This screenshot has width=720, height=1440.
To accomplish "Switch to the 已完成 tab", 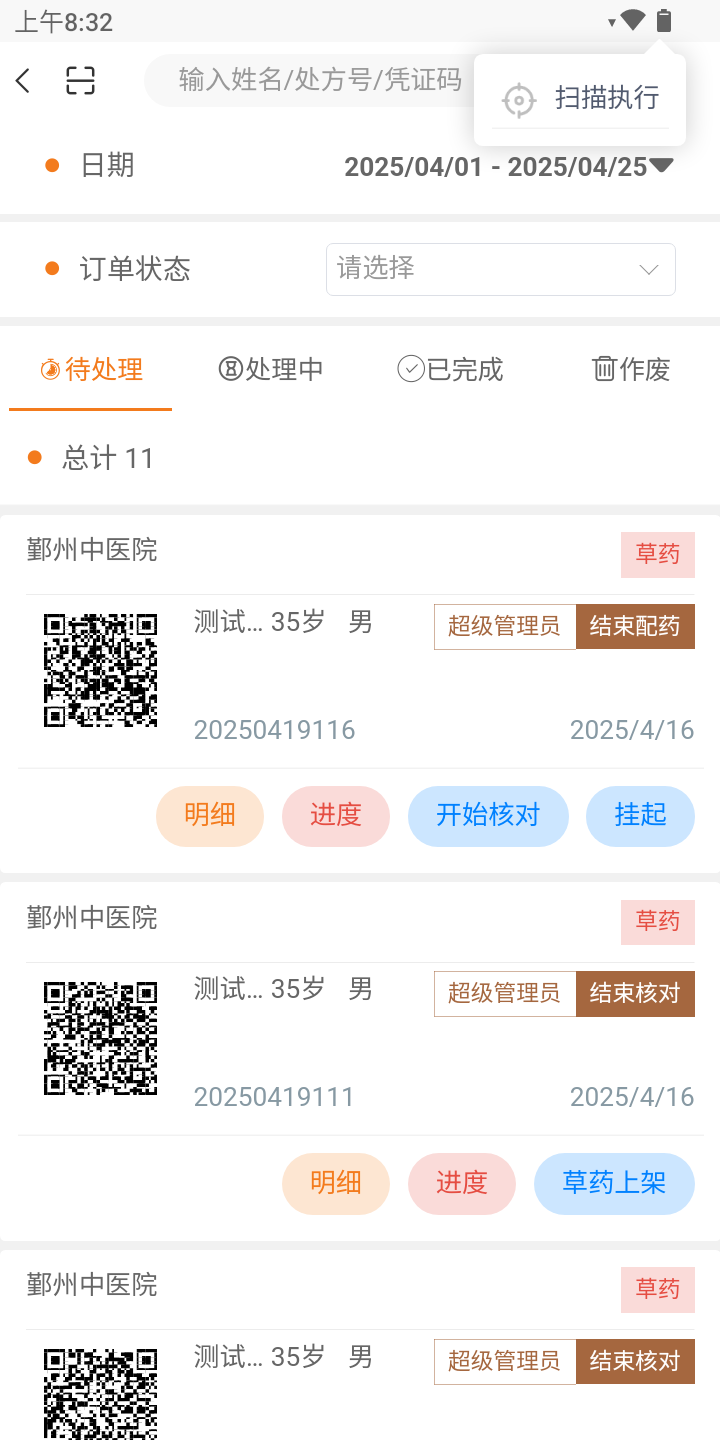I will pyautogui.click(x=450, y=369).
